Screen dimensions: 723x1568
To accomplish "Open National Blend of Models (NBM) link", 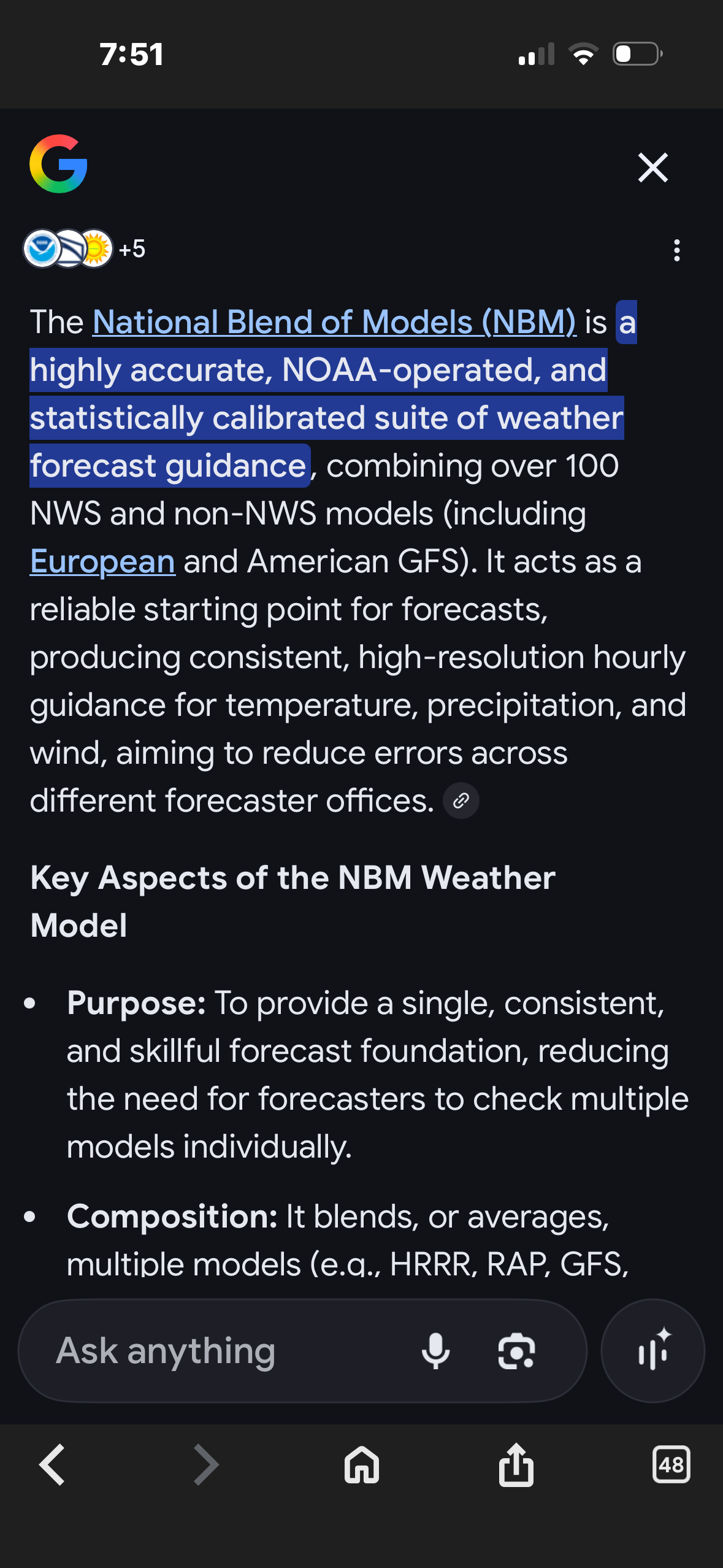I will (334, 322).
